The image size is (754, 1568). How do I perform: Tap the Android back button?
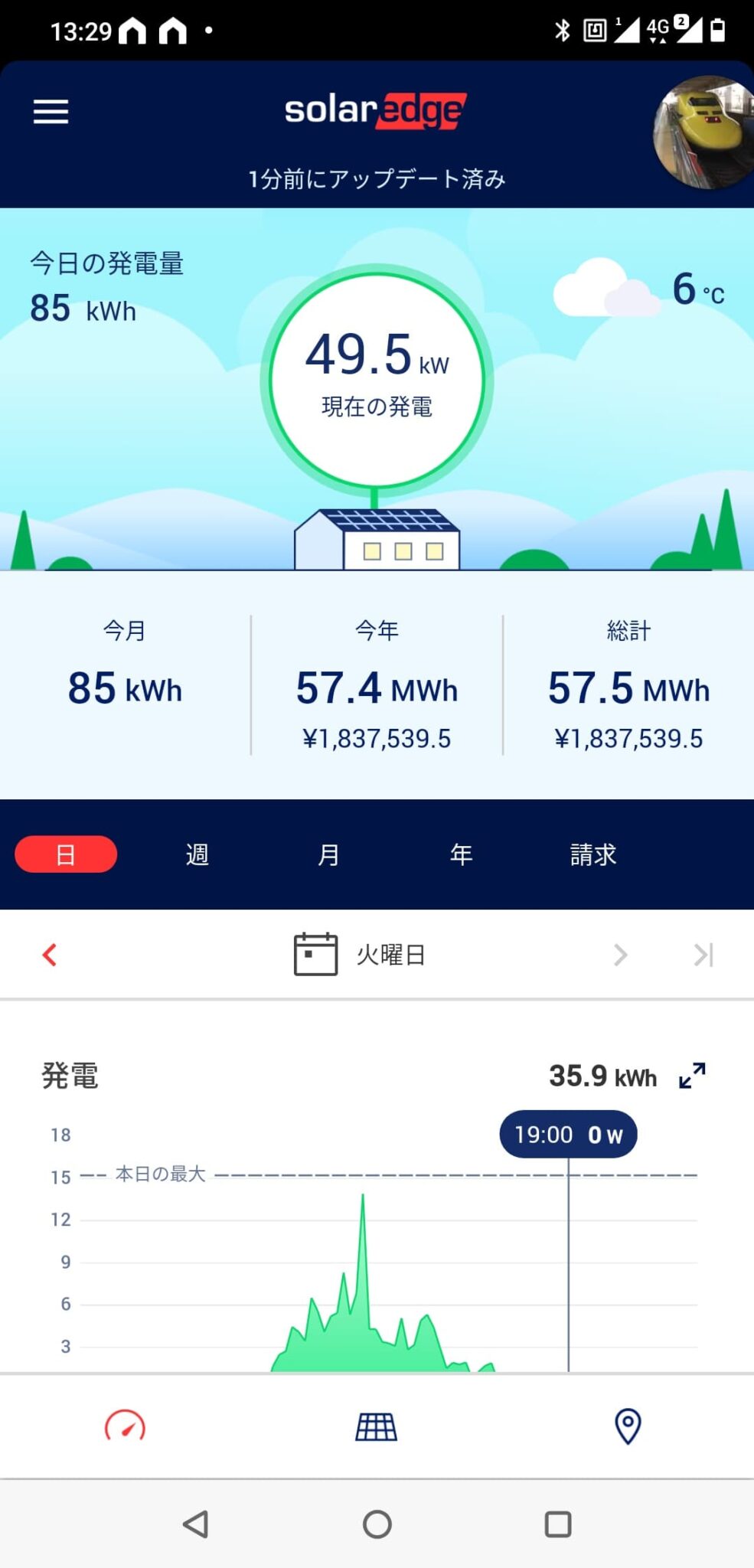pos(196,1524)
